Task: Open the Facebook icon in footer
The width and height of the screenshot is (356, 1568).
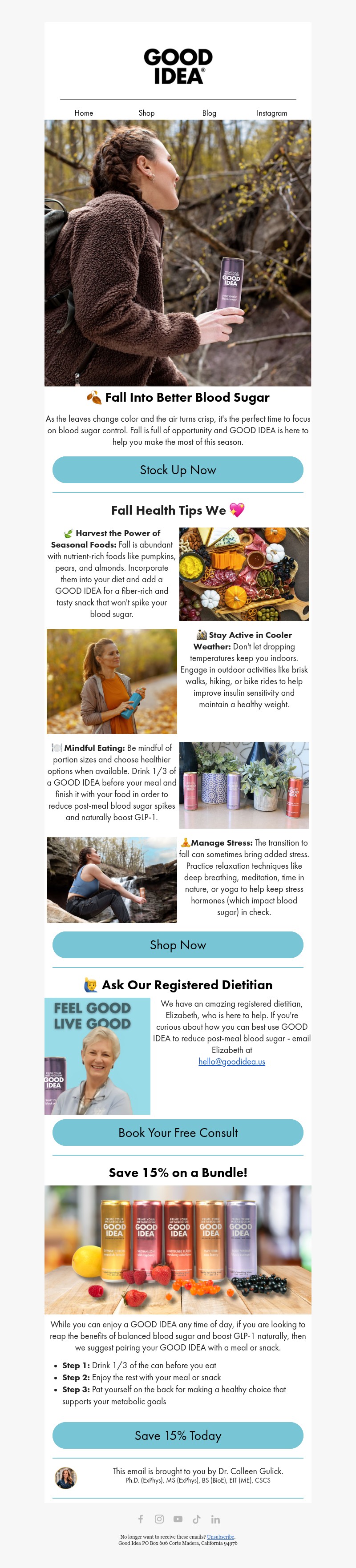Action: (x=141, y=1520)
